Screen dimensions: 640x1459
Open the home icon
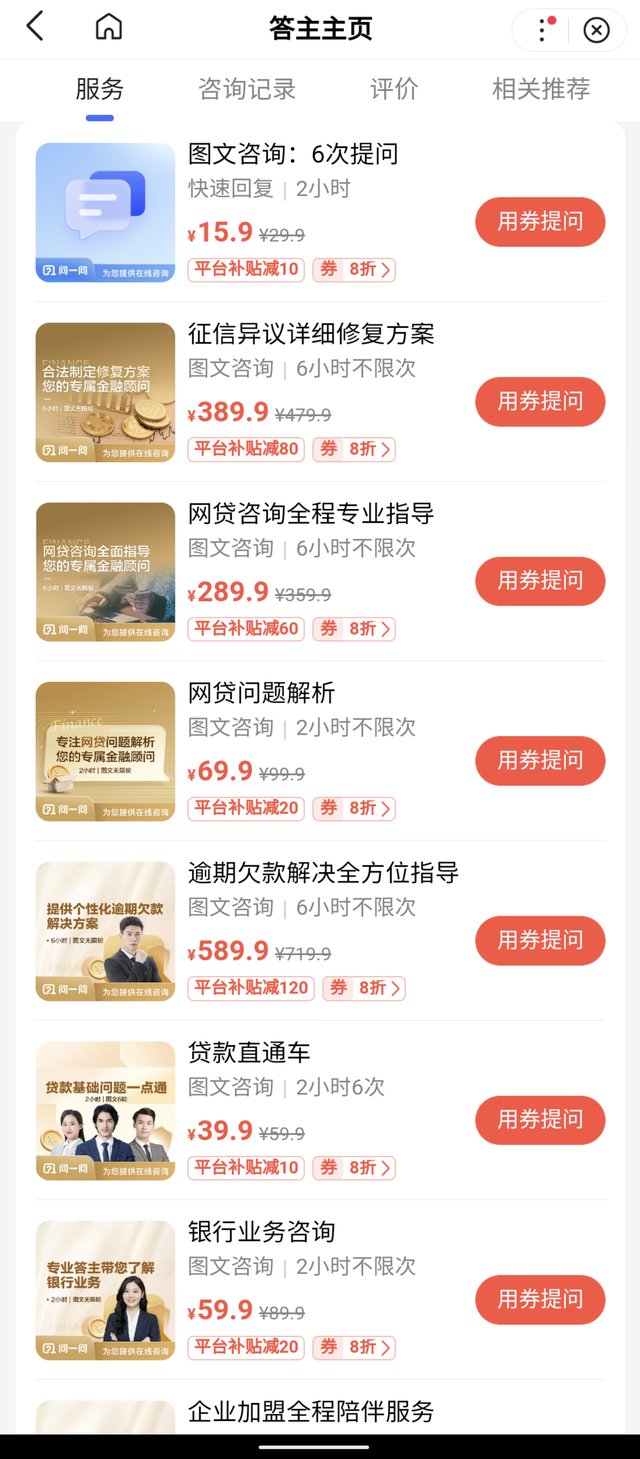(108, 27)
